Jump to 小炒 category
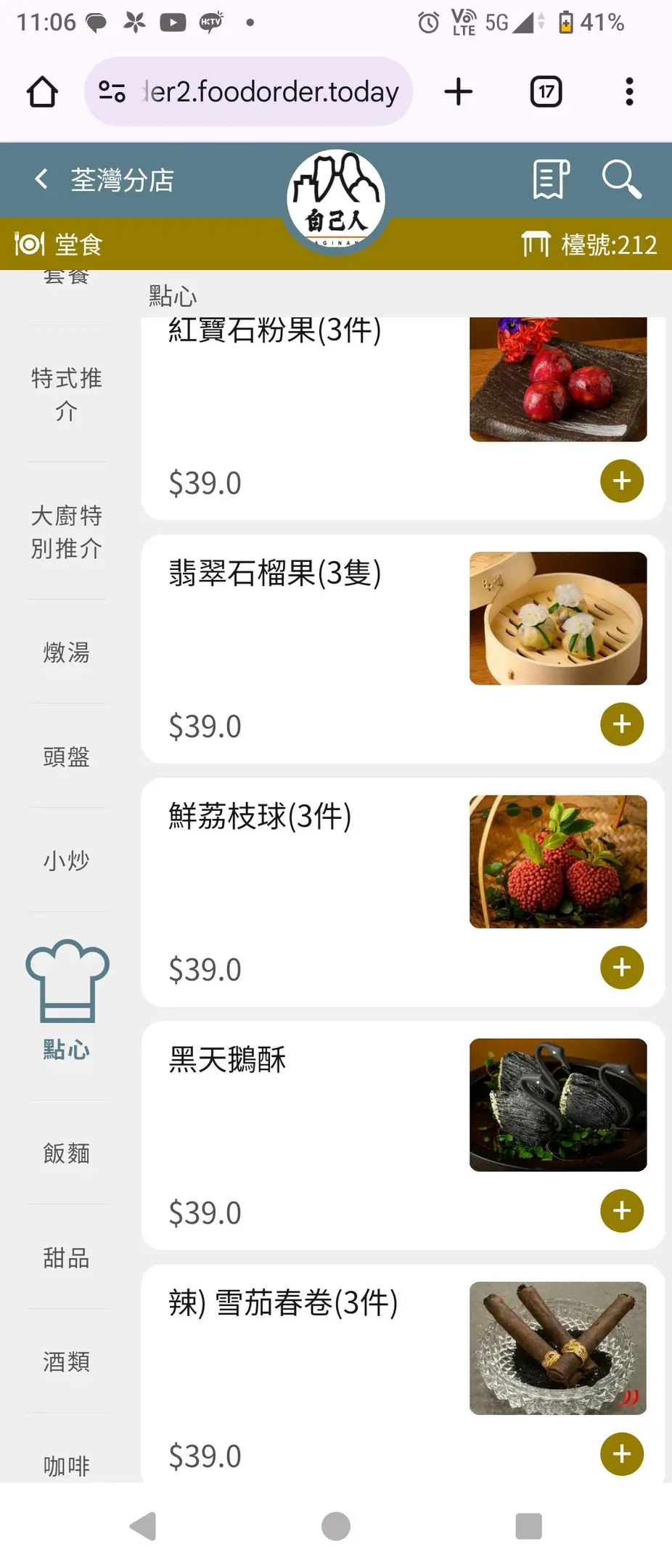The width and height of the screenshot is (672, 1568). coord(67,860)
